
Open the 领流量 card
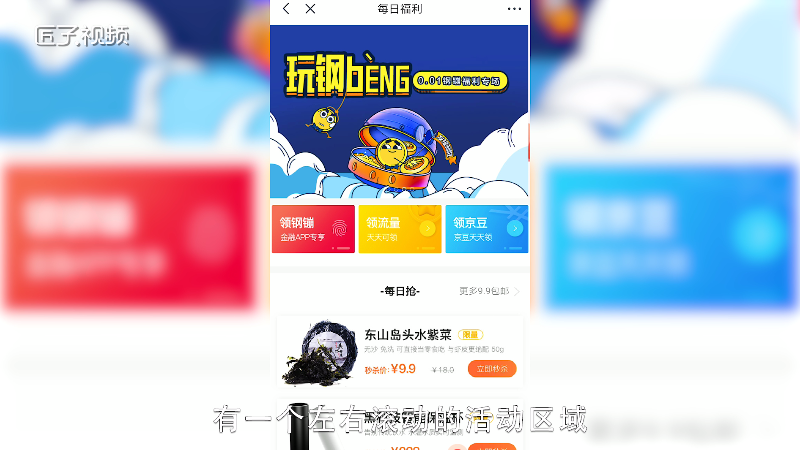point(399,229)
